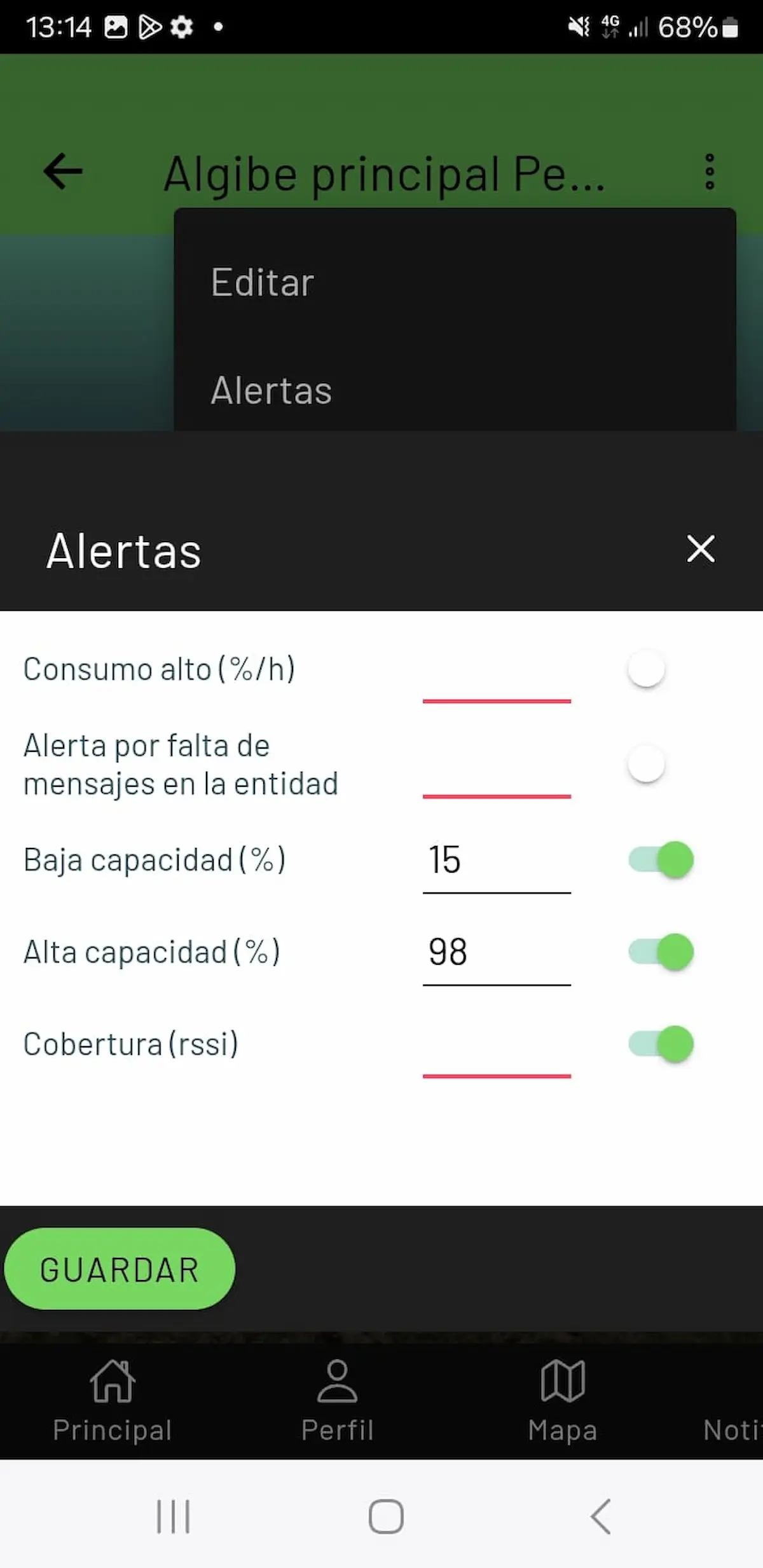Viewport: 763px width, 1568px height.
Task: Go back with the top arrow
Action: 63,171
